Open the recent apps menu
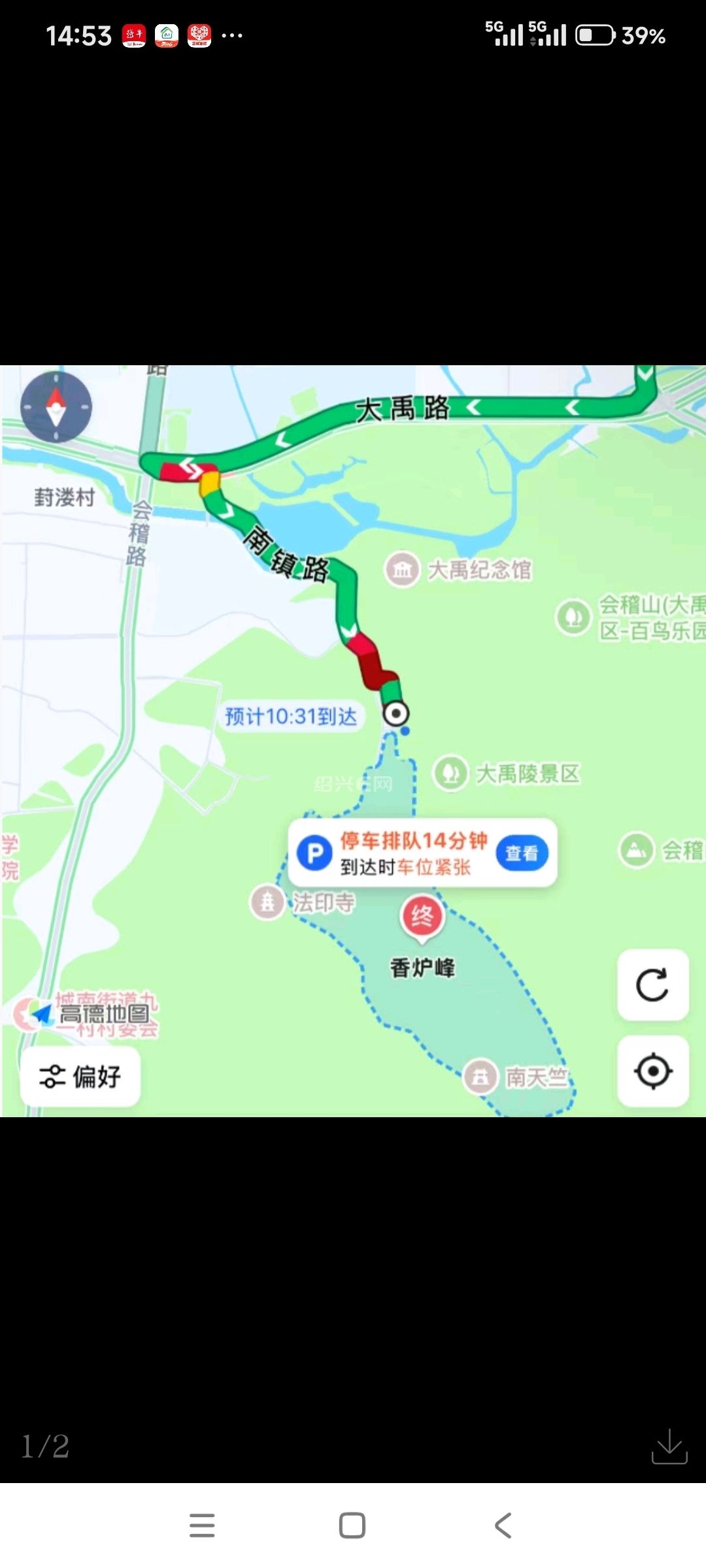The image size is (706, 1568). click(202, 1526)
